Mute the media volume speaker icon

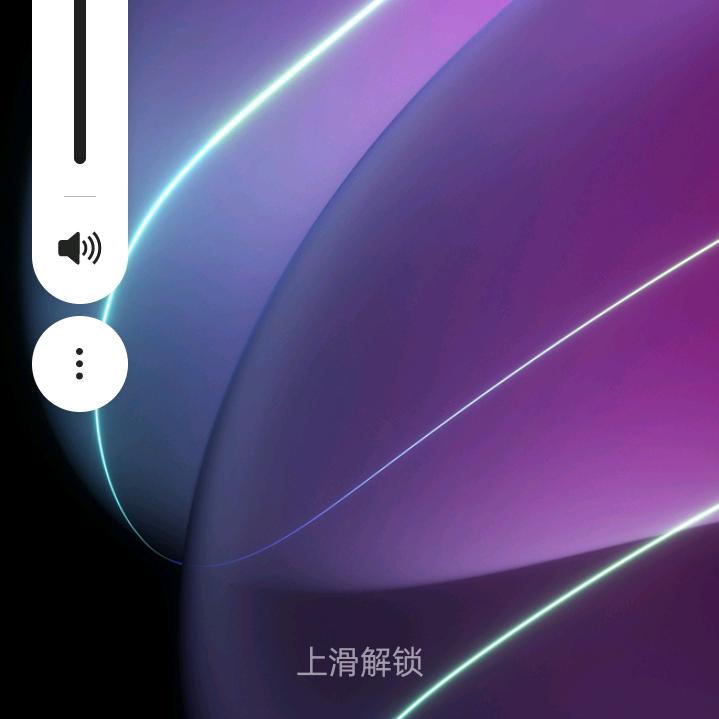pyautogui.click(x=80, y=248)
